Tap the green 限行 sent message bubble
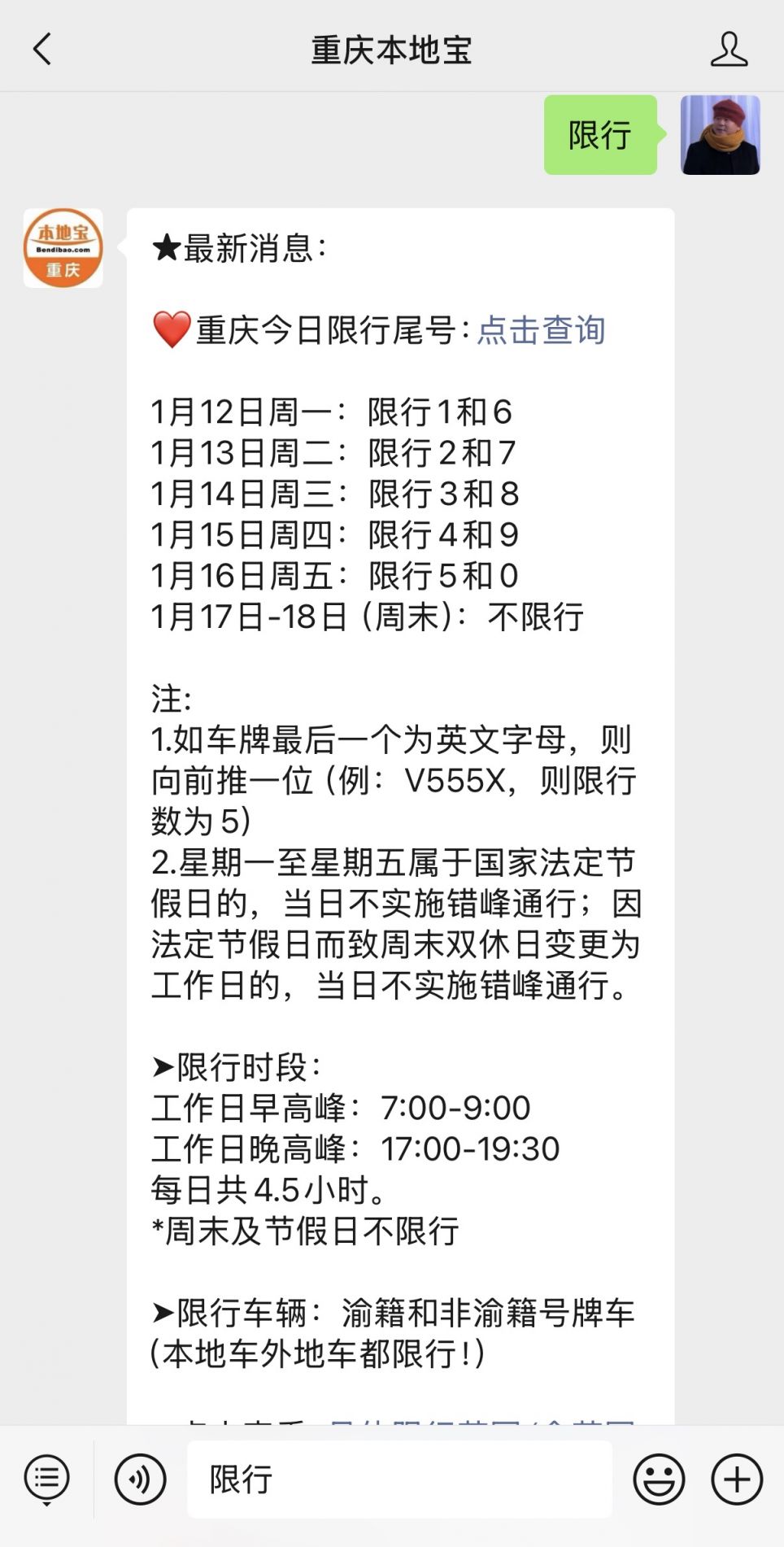 tap(600, 136)
